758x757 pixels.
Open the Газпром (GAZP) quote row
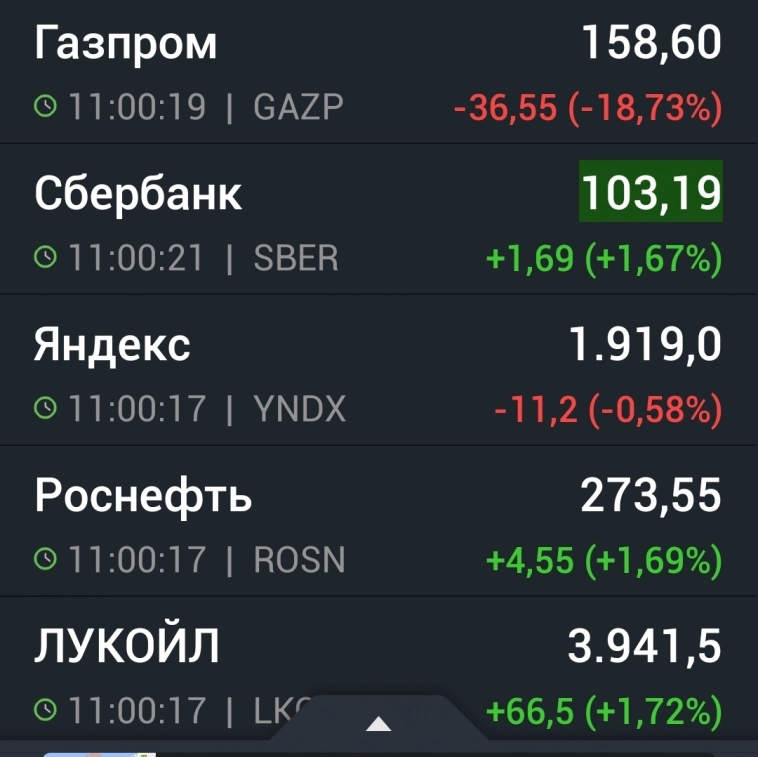tap(378, 73)
